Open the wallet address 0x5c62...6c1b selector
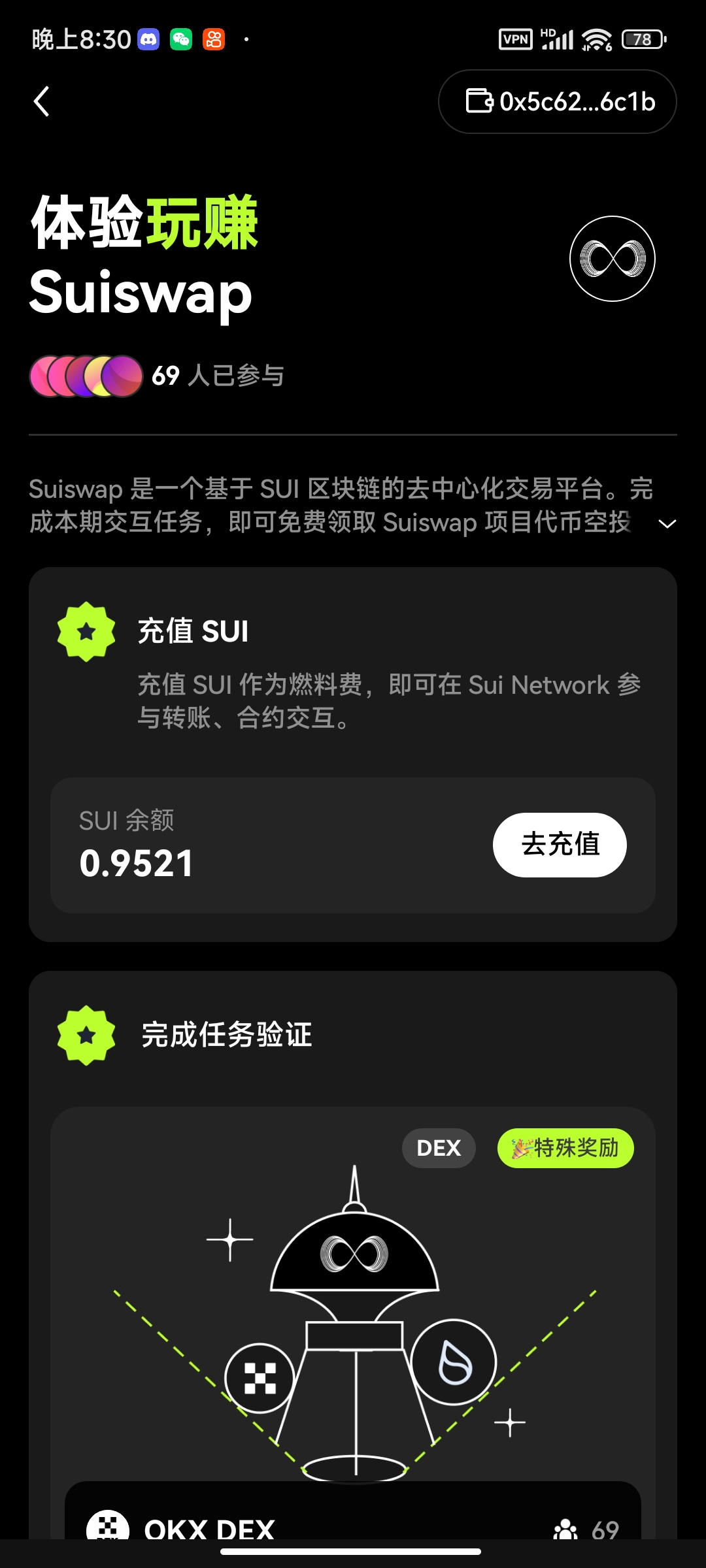Screen dimensions: 706x1568 (x=558, y=102)
